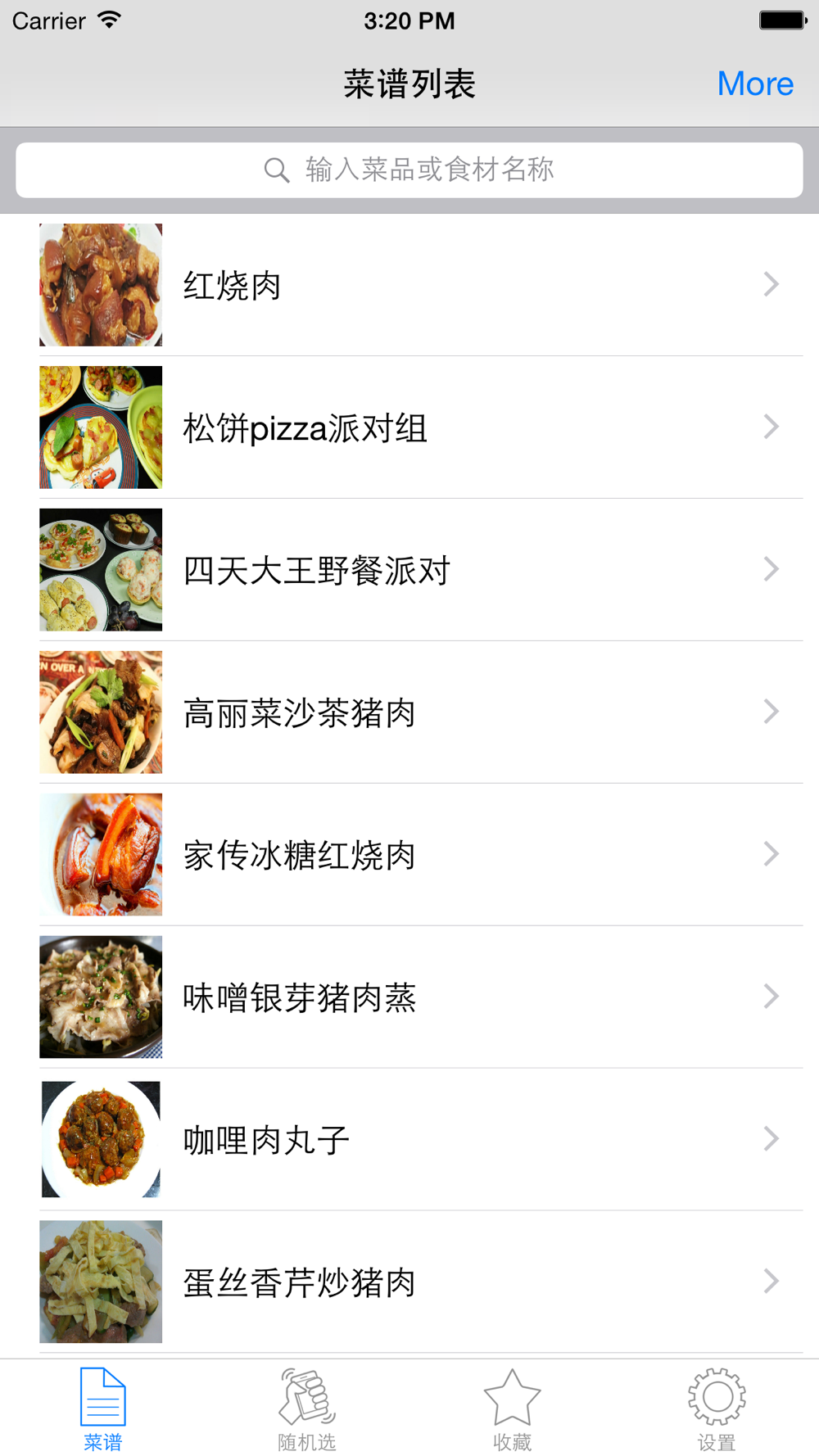Go to the 收藏 favorites tab
819x1456 pixels.
pyautogui.click(x=512, y=1409)
